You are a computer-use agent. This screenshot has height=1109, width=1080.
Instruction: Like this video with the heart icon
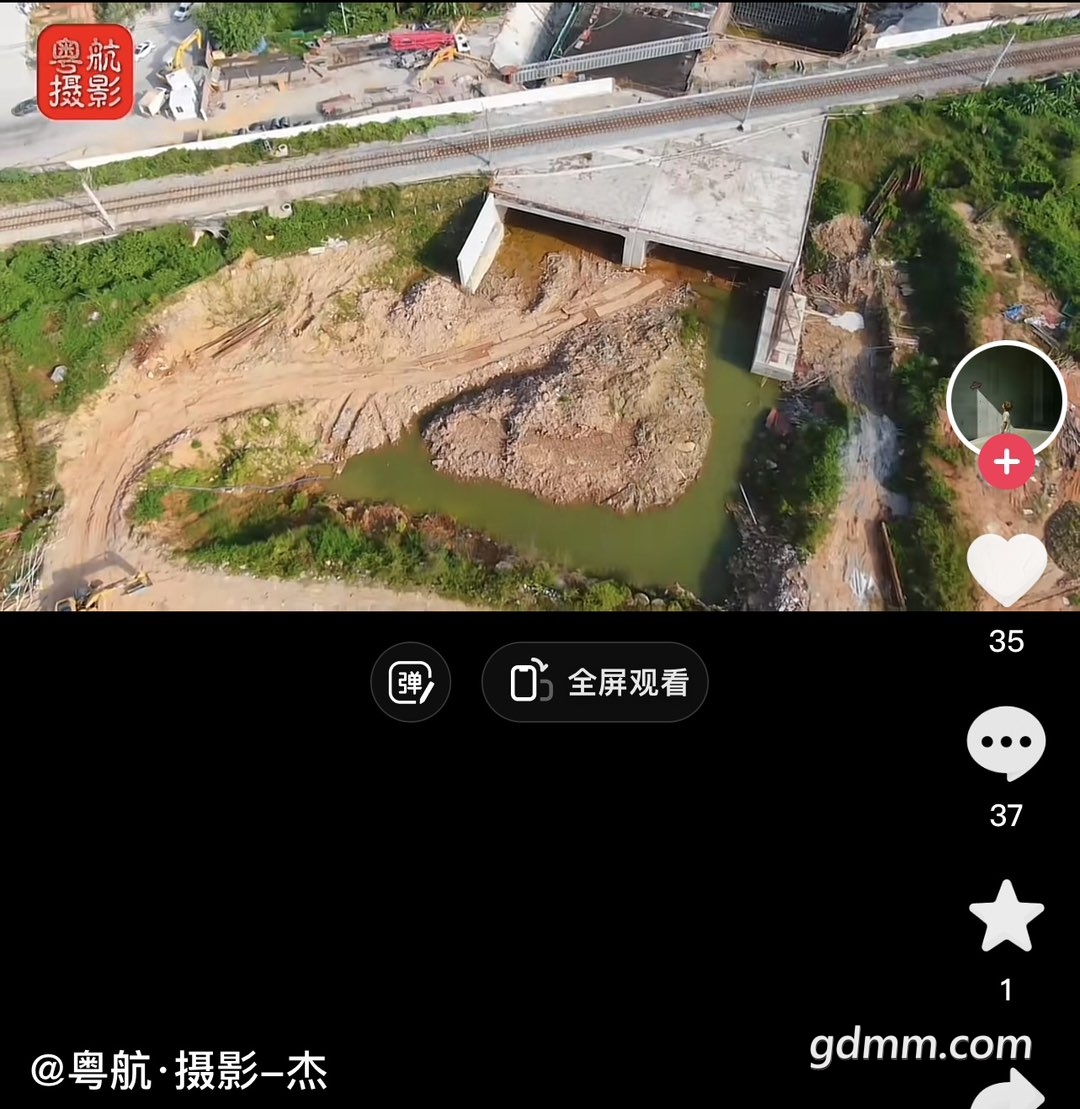(1006, 569)
